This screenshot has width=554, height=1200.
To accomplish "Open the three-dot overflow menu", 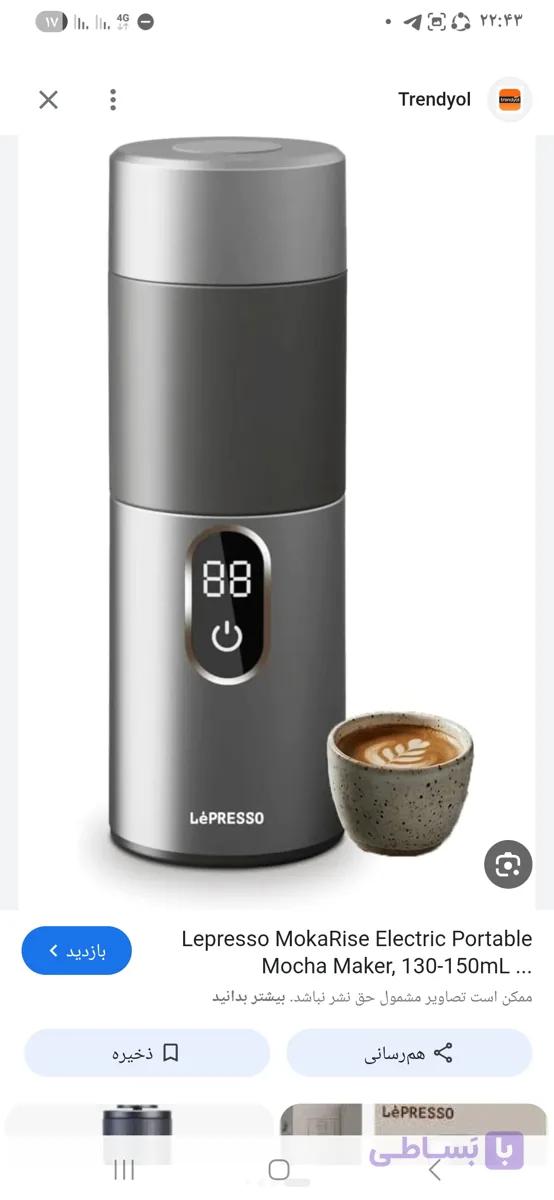I will (113, 99).
